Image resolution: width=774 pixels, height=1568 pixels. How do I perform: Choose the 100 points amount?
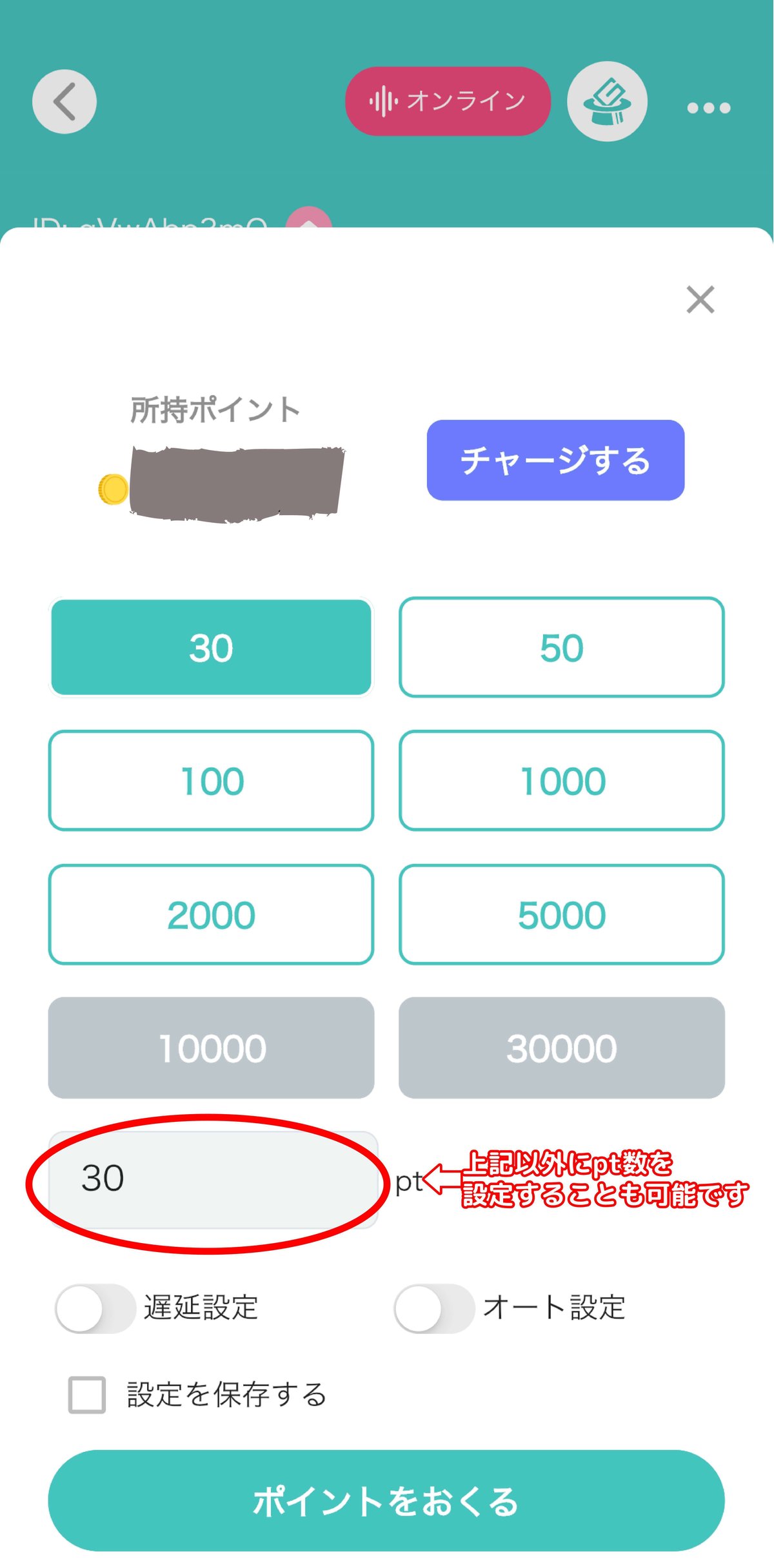tap(211, 781)
